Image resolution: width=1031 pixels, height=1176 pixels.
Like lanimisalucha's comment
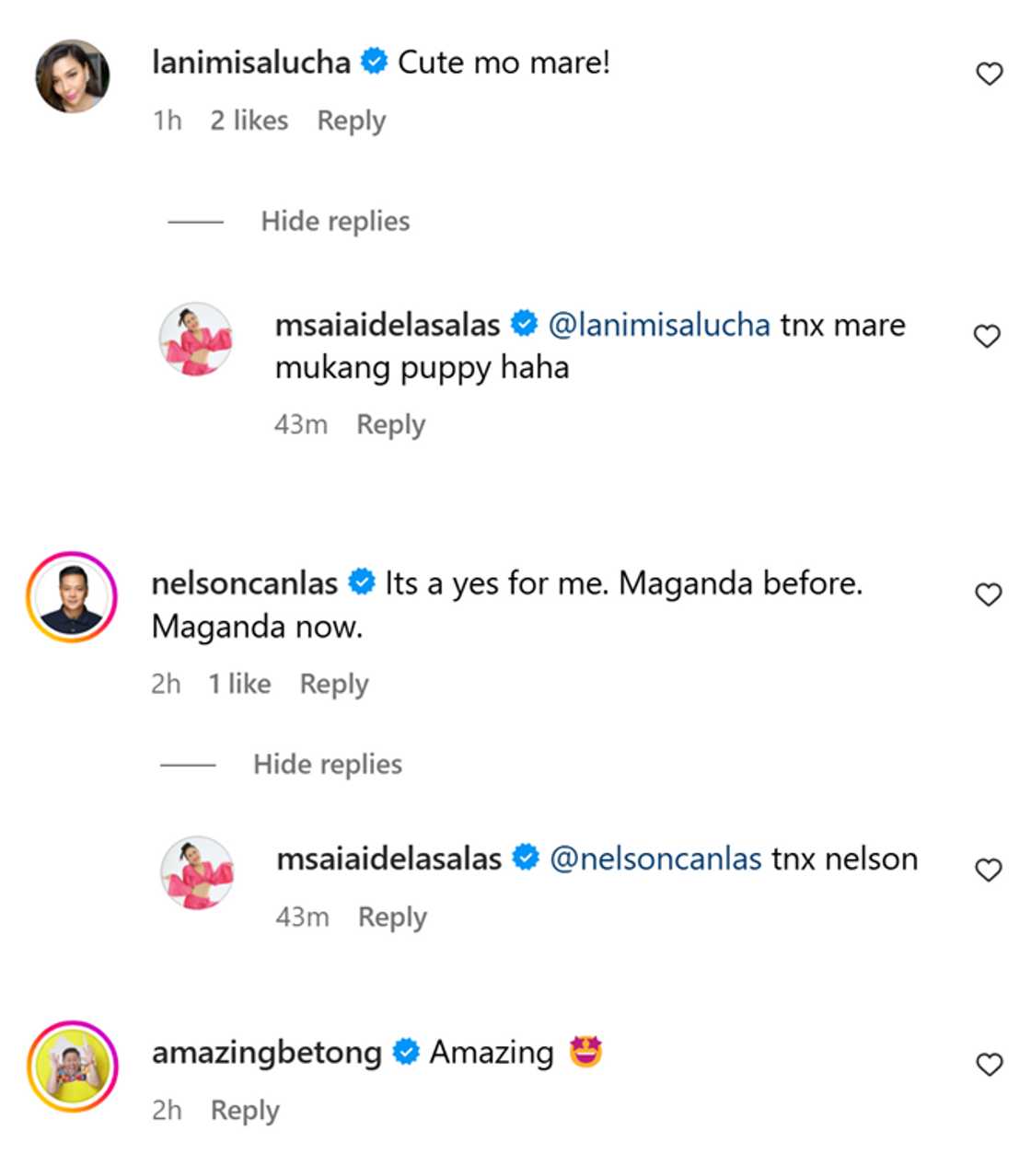tap(989, 74)
